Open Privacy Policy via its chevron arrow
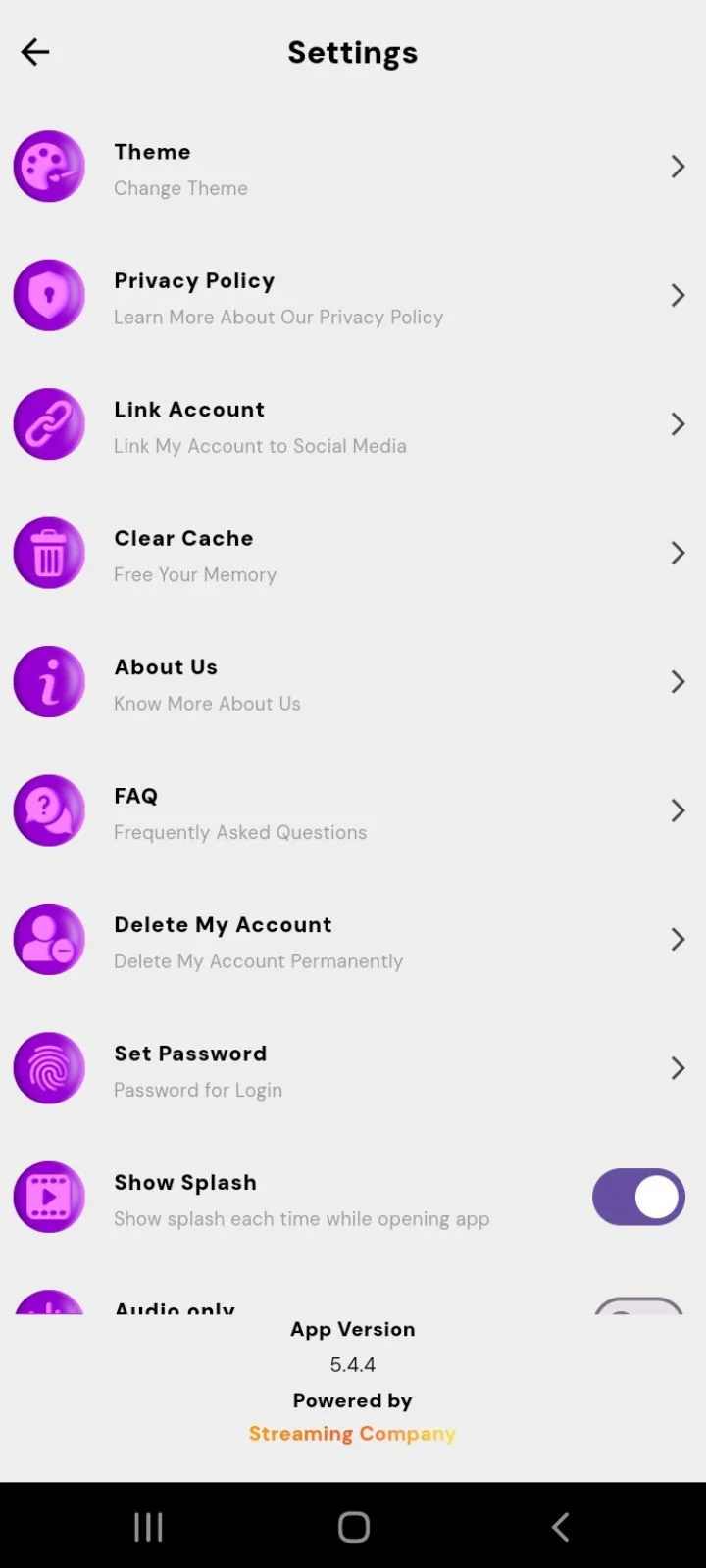This screenshot has width=706, height=1568. tap(678, 295)
